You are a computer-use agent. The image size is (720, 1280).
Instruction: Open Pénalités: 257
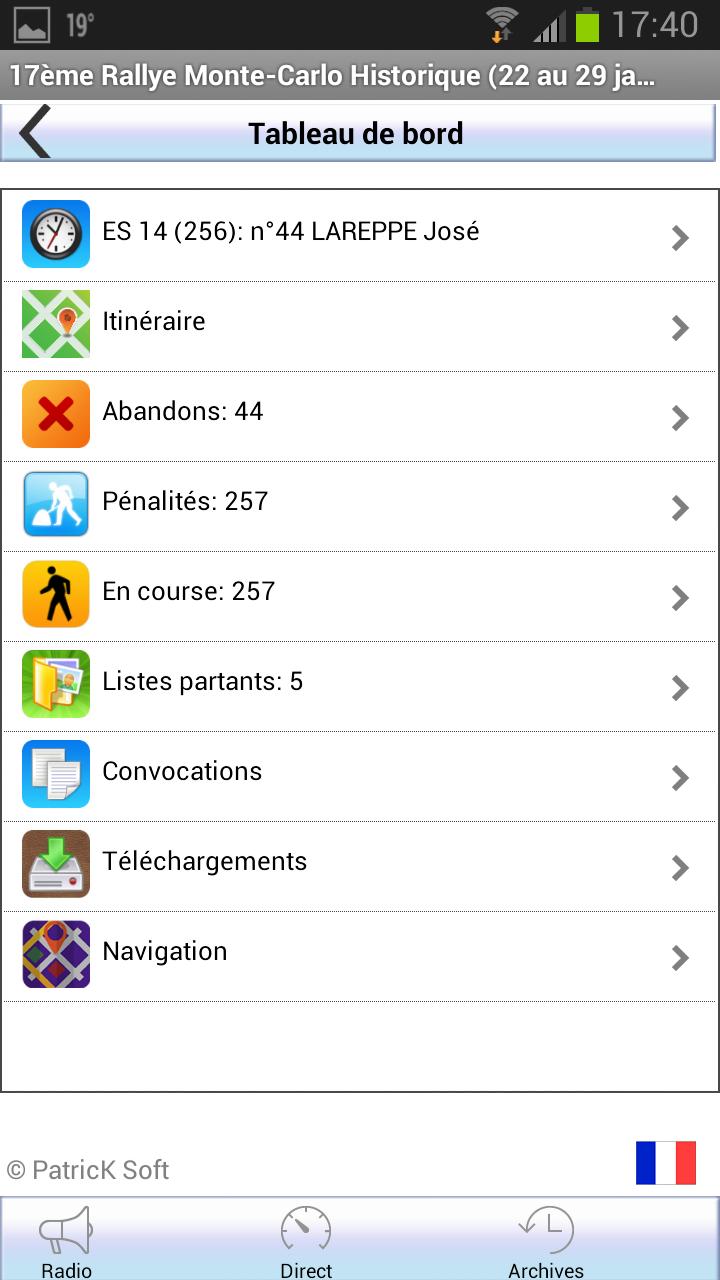(358, 506)
